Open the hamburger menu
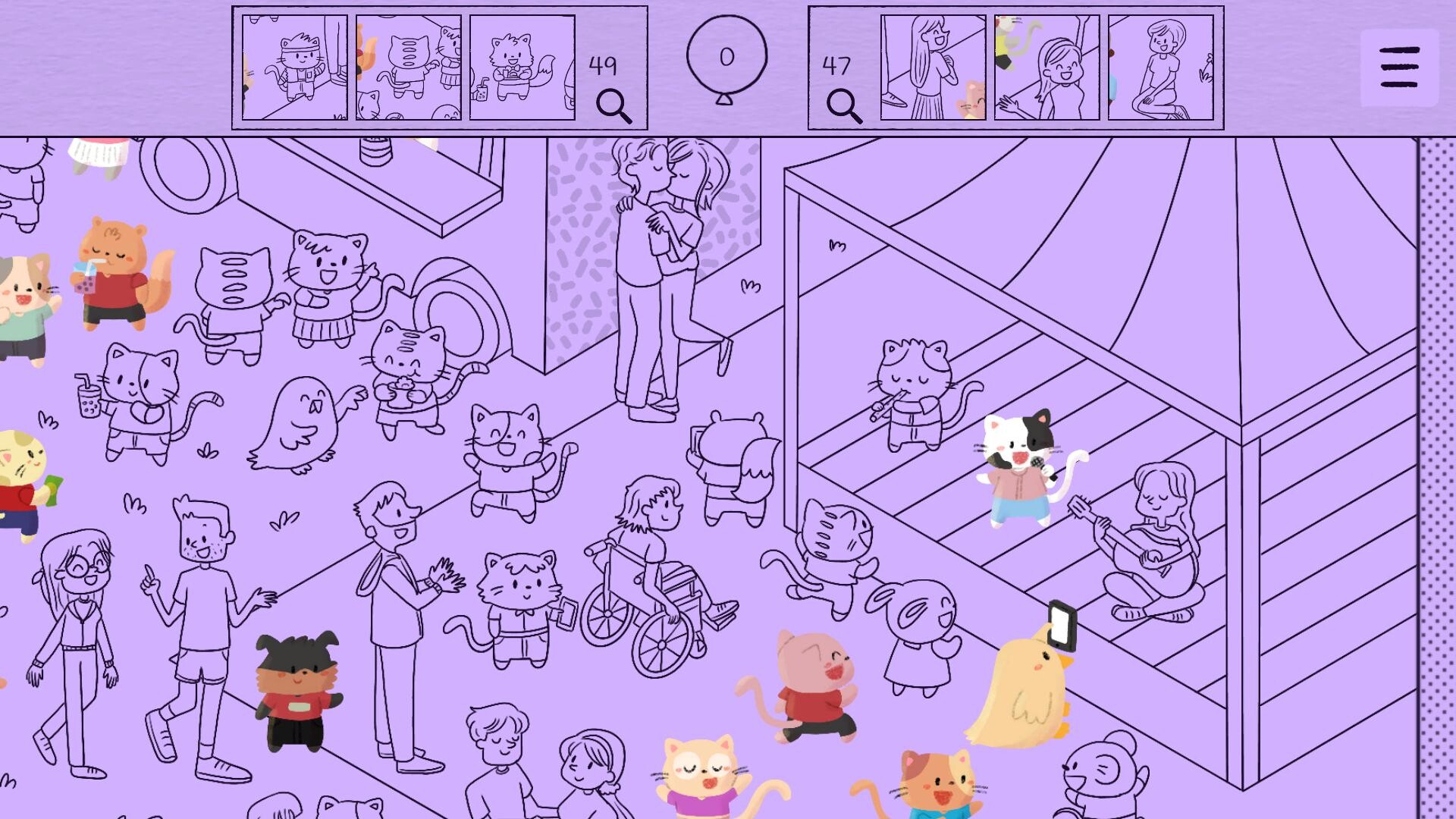Viewport: 1456px width, 819px height. coord(1399,67)
